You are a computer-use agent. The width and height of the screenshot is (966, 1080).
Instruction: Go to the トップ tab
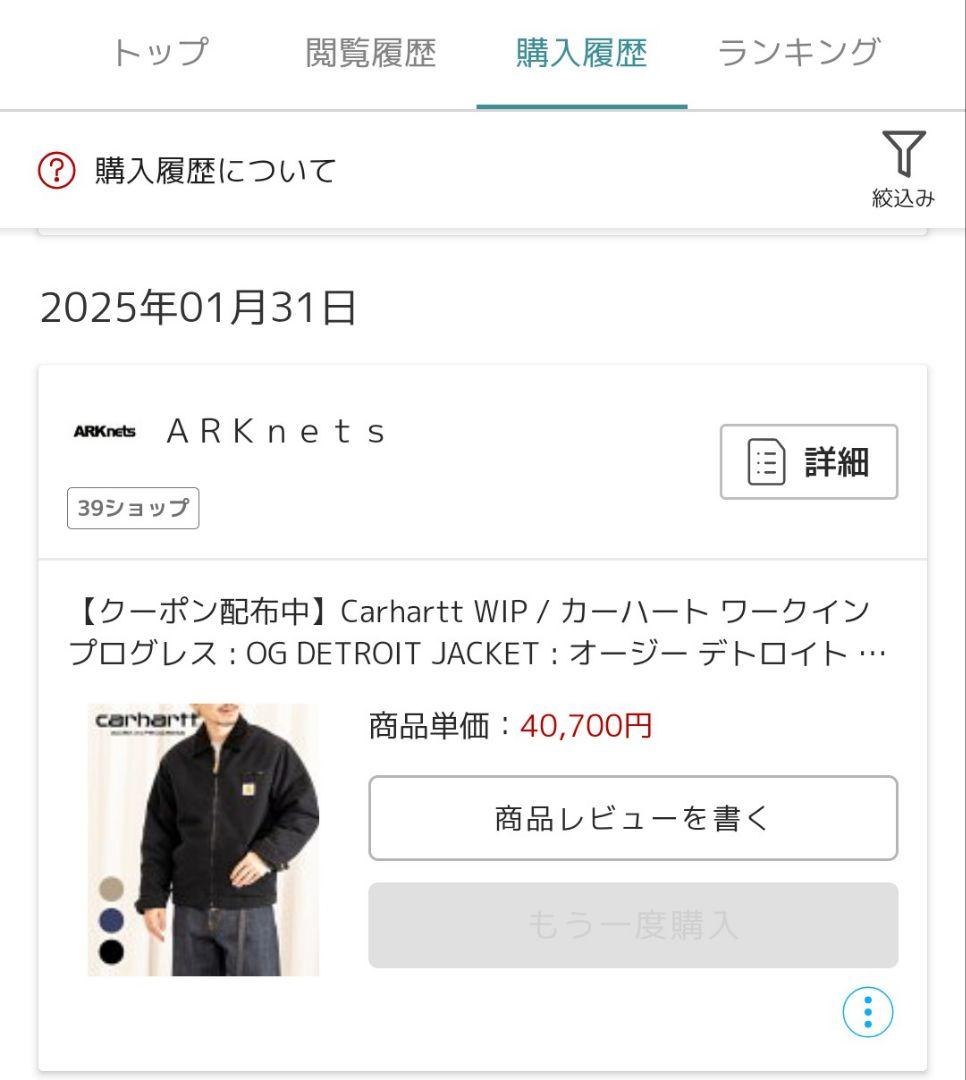click(x=161, y=53)
